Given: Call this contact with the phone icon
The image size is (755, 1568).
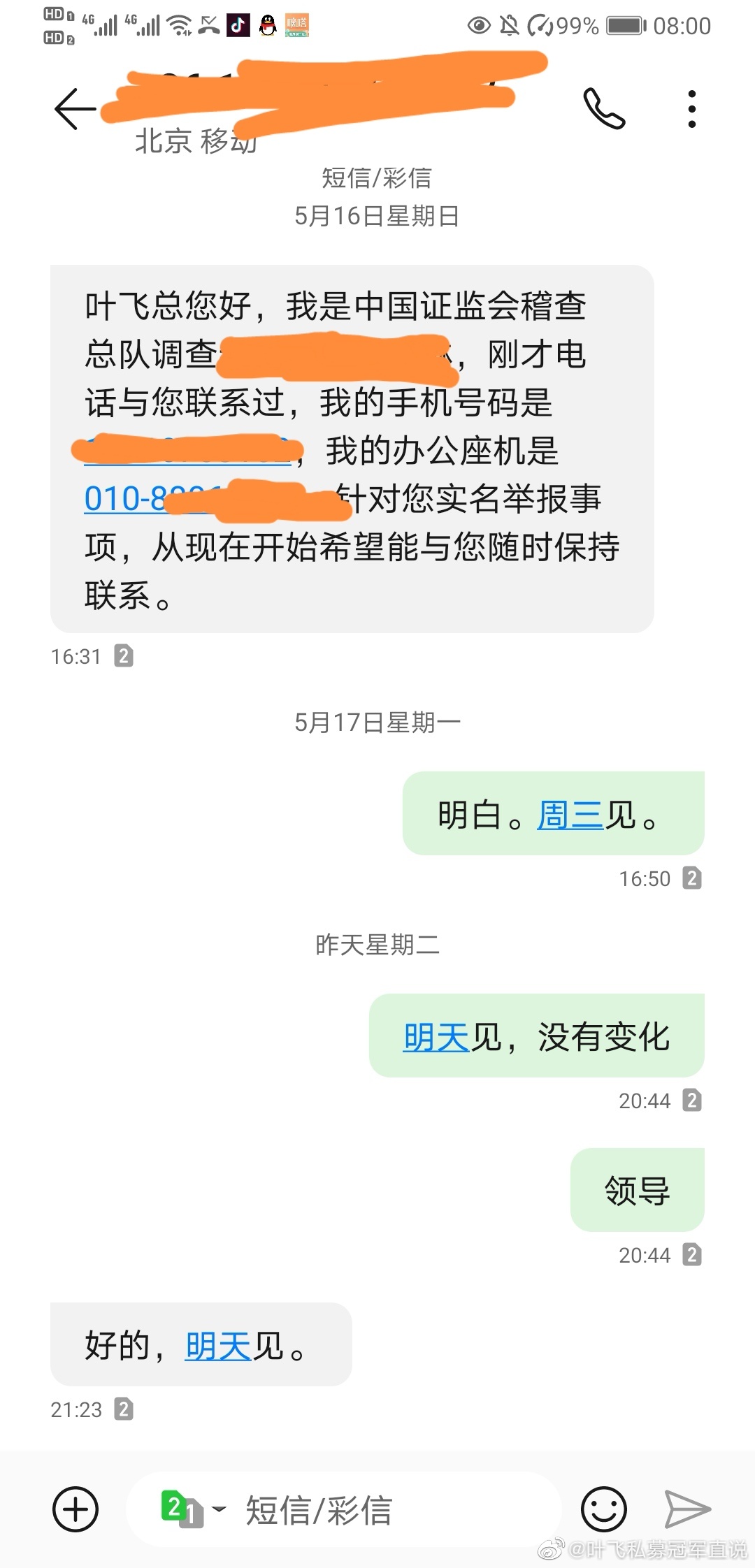Looking at the screenshot, I should 604,109.
